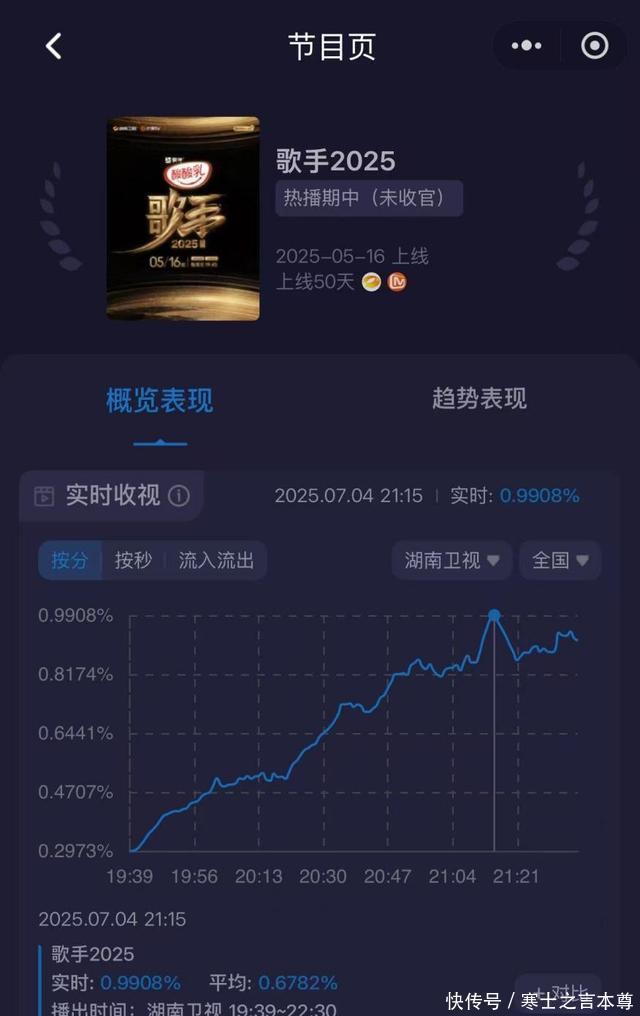
Task: Close the mini program with the circle button
Action: (595, 46)
